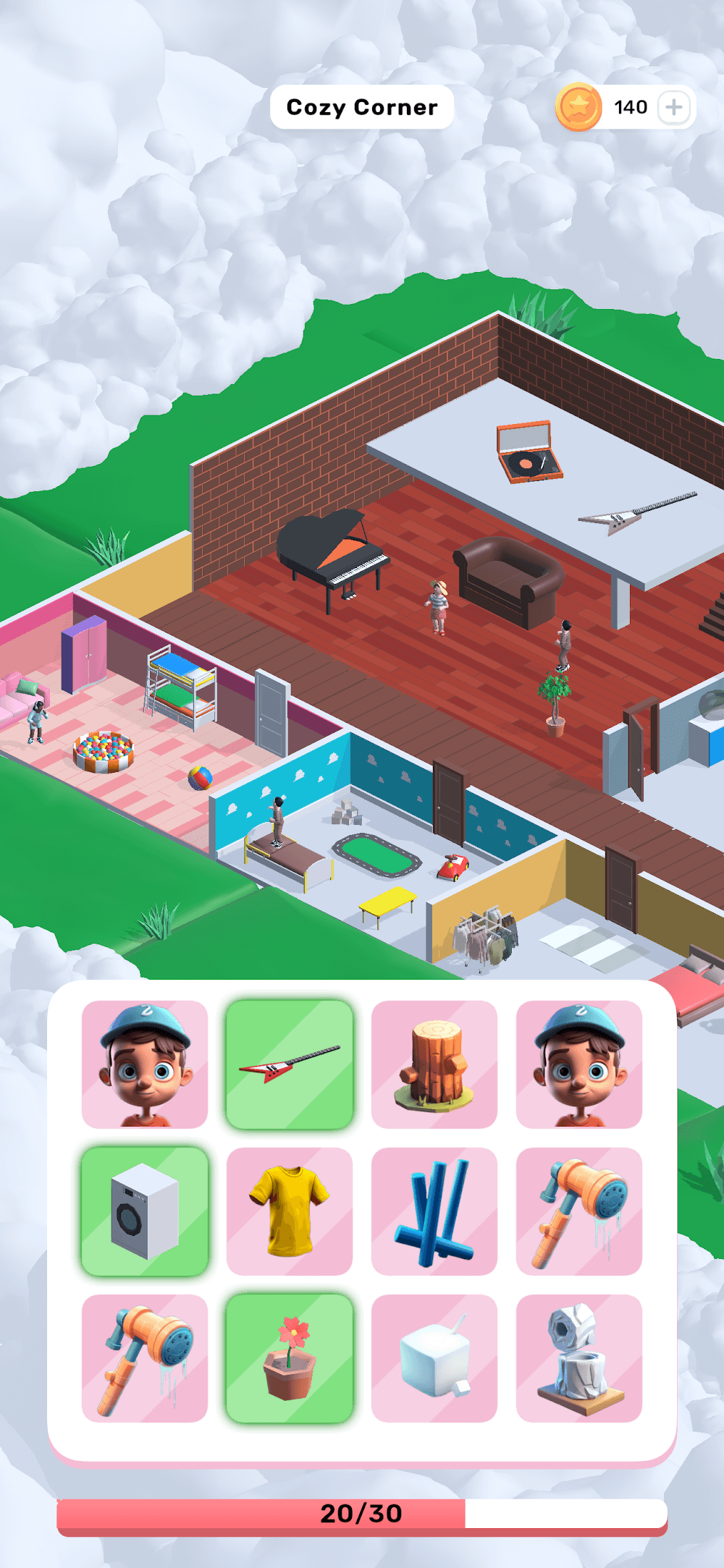
Task: Pick the washing machine tile
Action: [x=145, y=1211]
